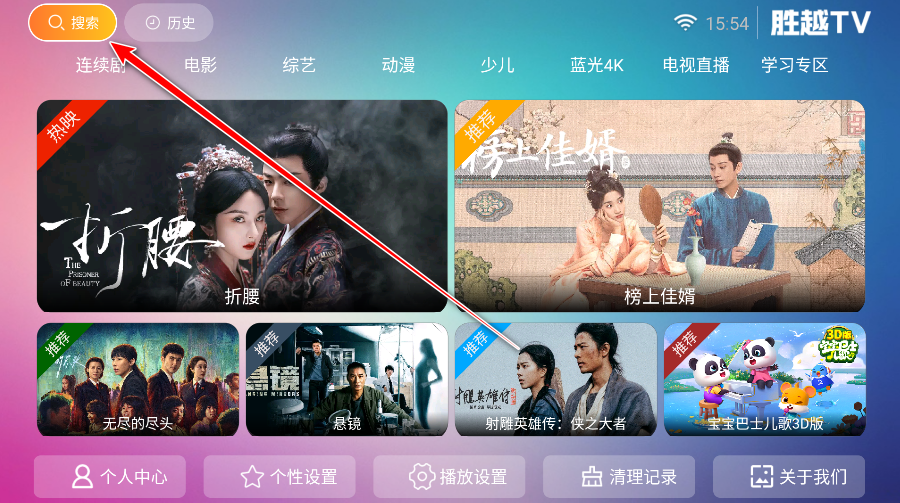Open the 折腰 drama card
The height and width of the screenshot is (503, 900).
pyautogui.click(x=242, y=206)
